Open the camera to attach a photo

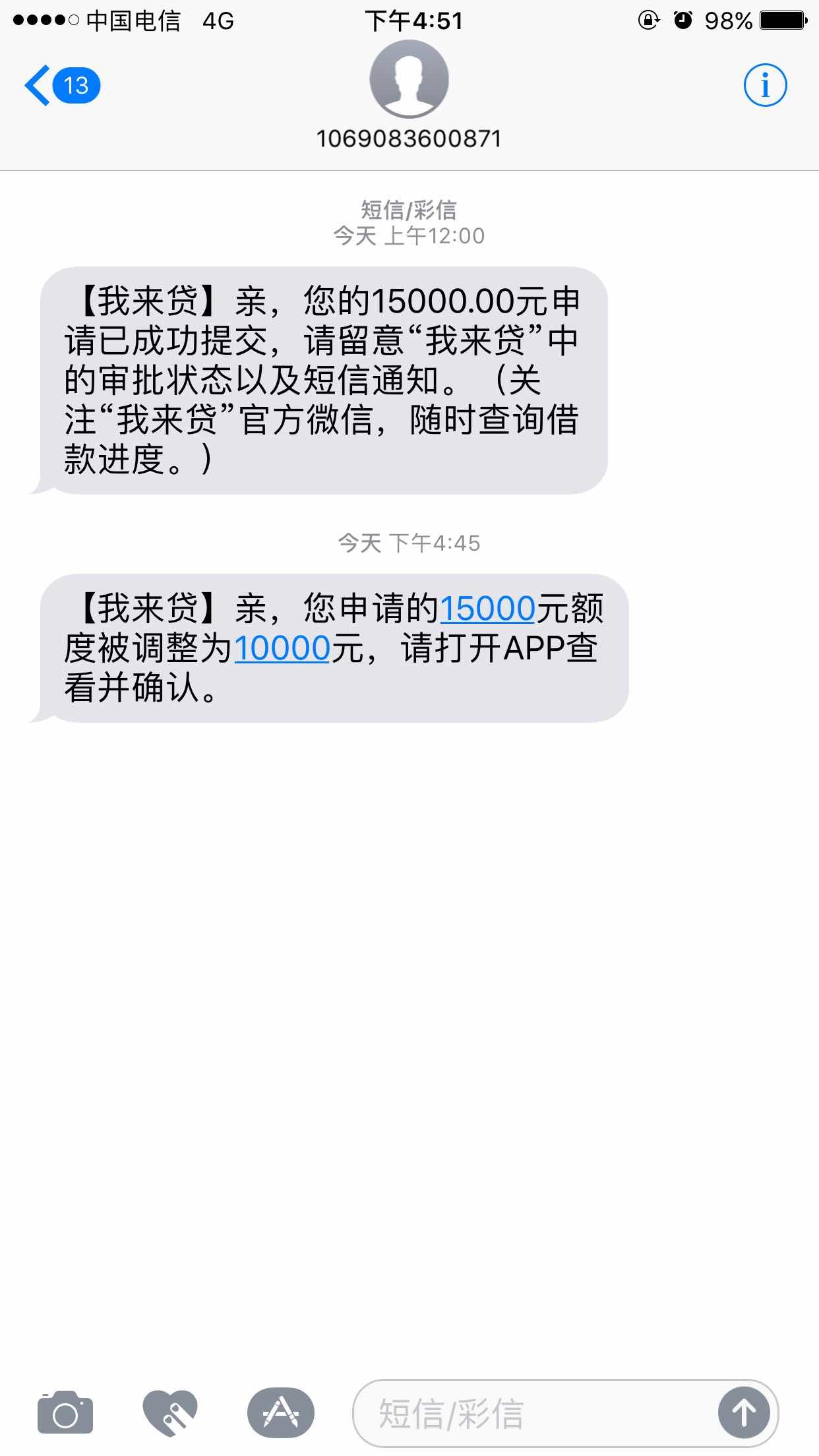coord(65,1412)
